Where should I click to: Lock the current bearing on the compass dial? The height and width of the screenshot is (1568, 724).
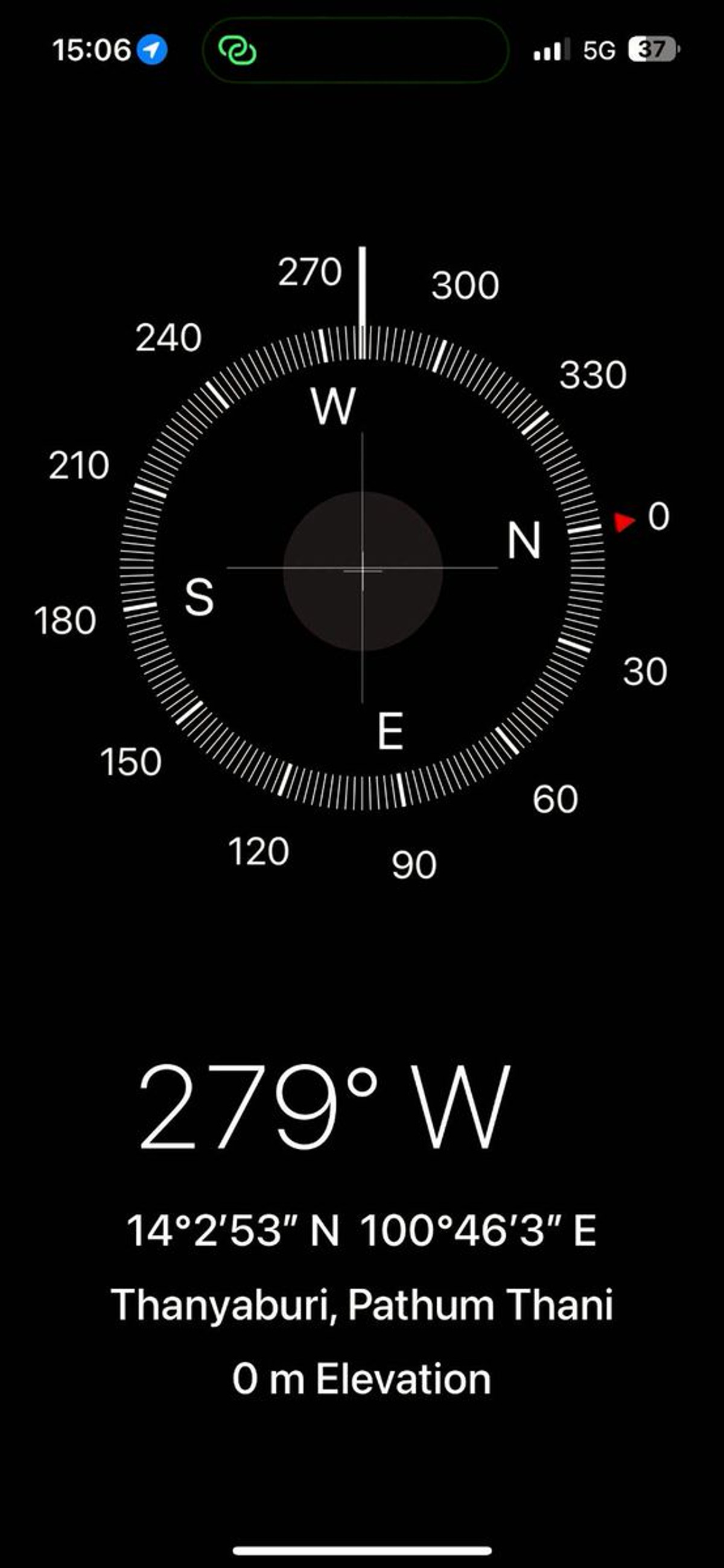coord(363,570)
